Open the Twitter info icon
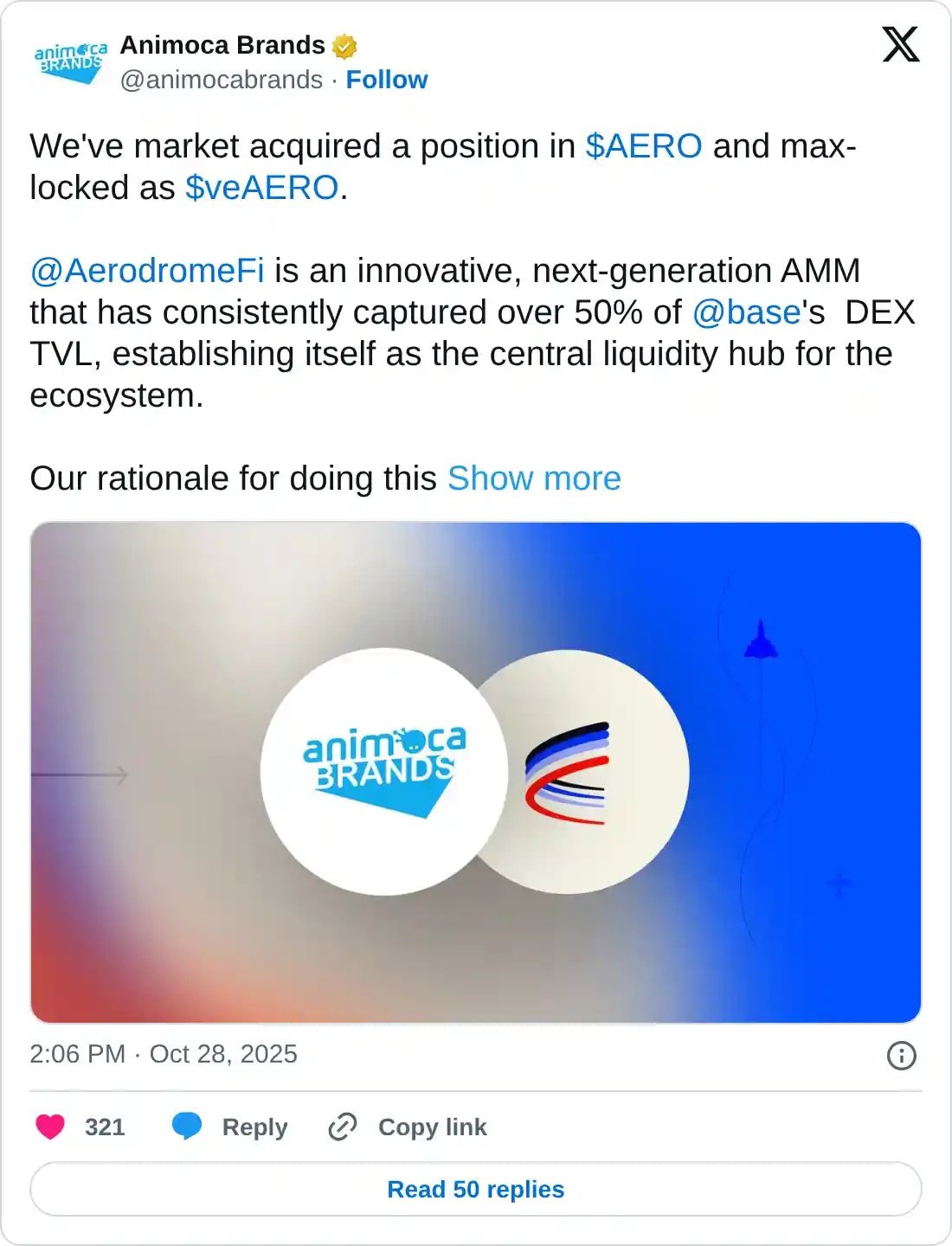952x1246 pixels. (901, 1055)
